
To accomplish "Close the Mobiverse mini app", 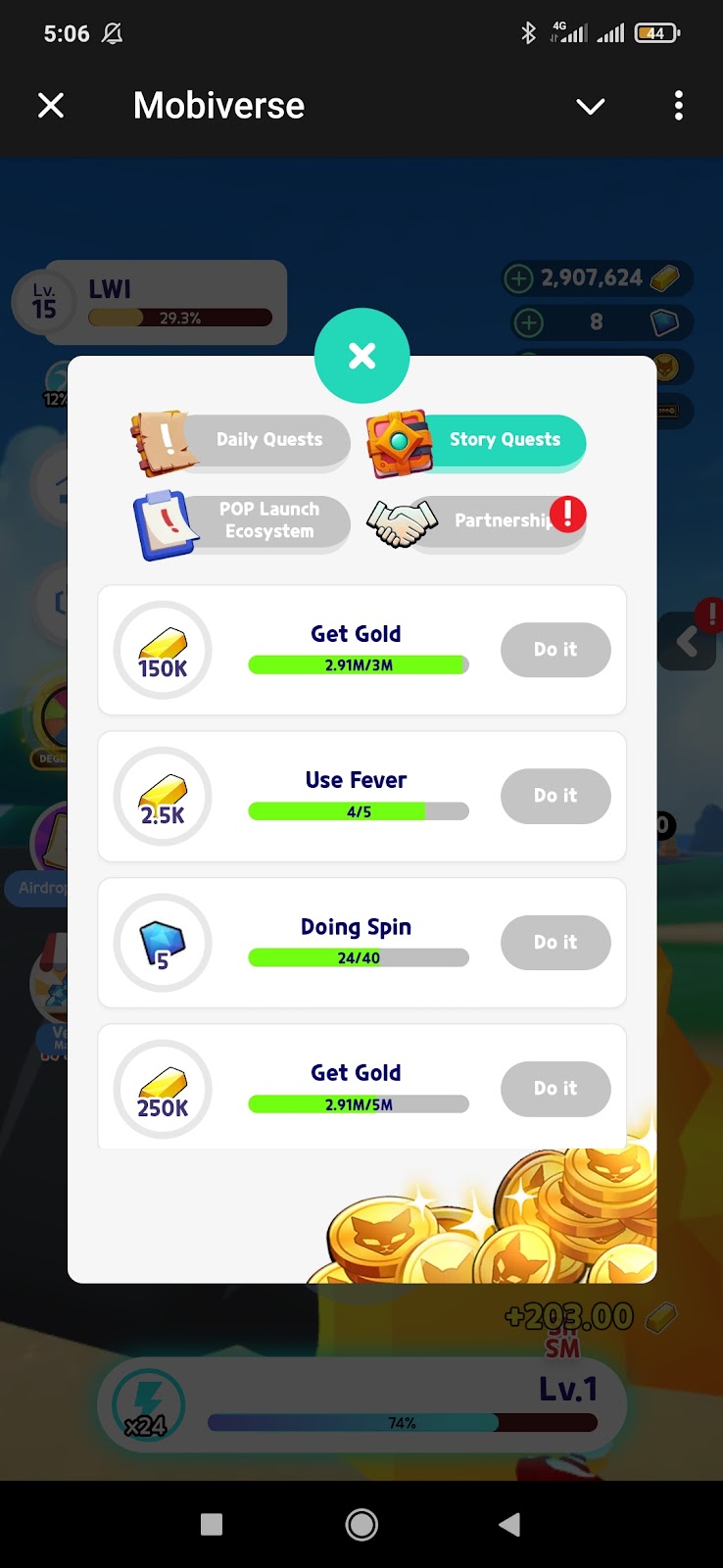I will tap(51, 106).
